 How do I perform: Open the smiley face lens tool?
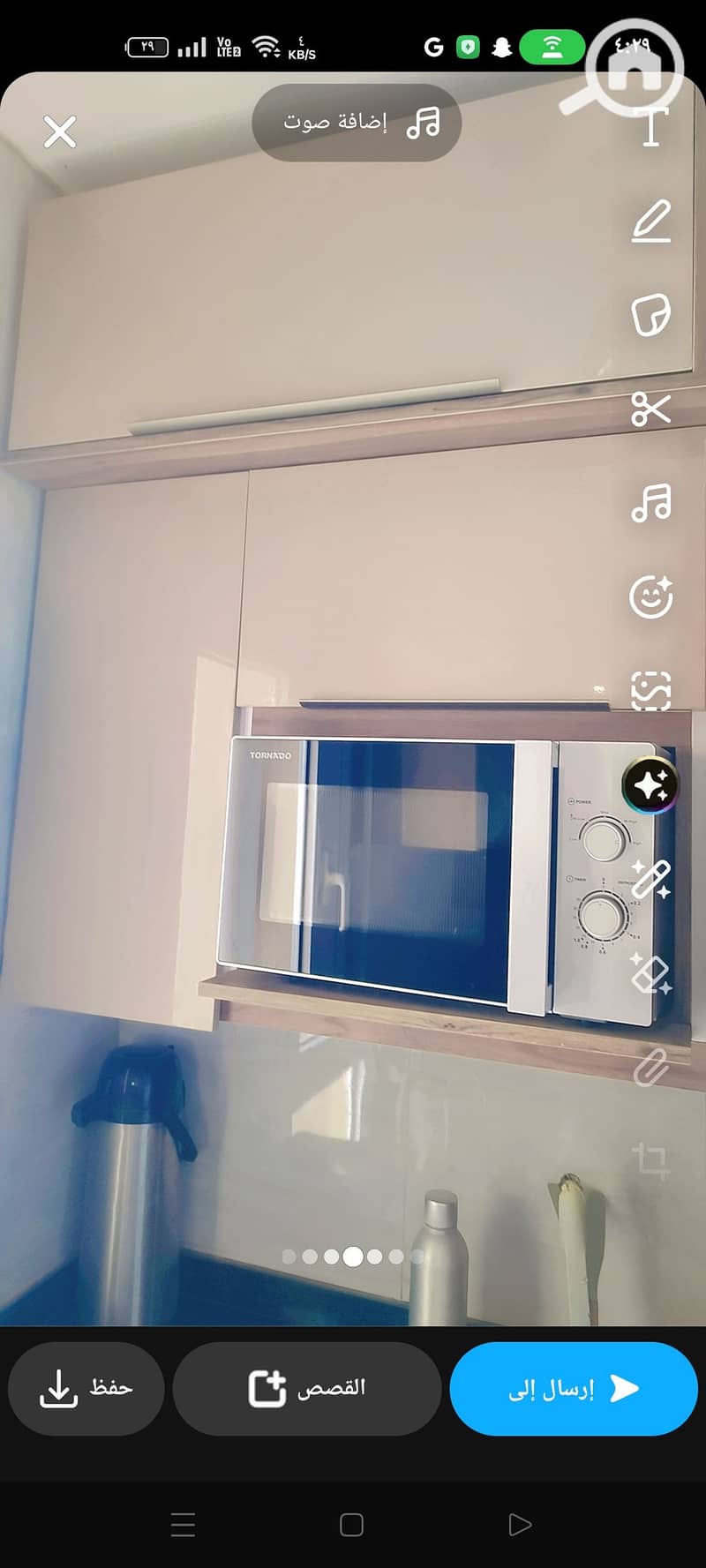(x=651, y=597)
